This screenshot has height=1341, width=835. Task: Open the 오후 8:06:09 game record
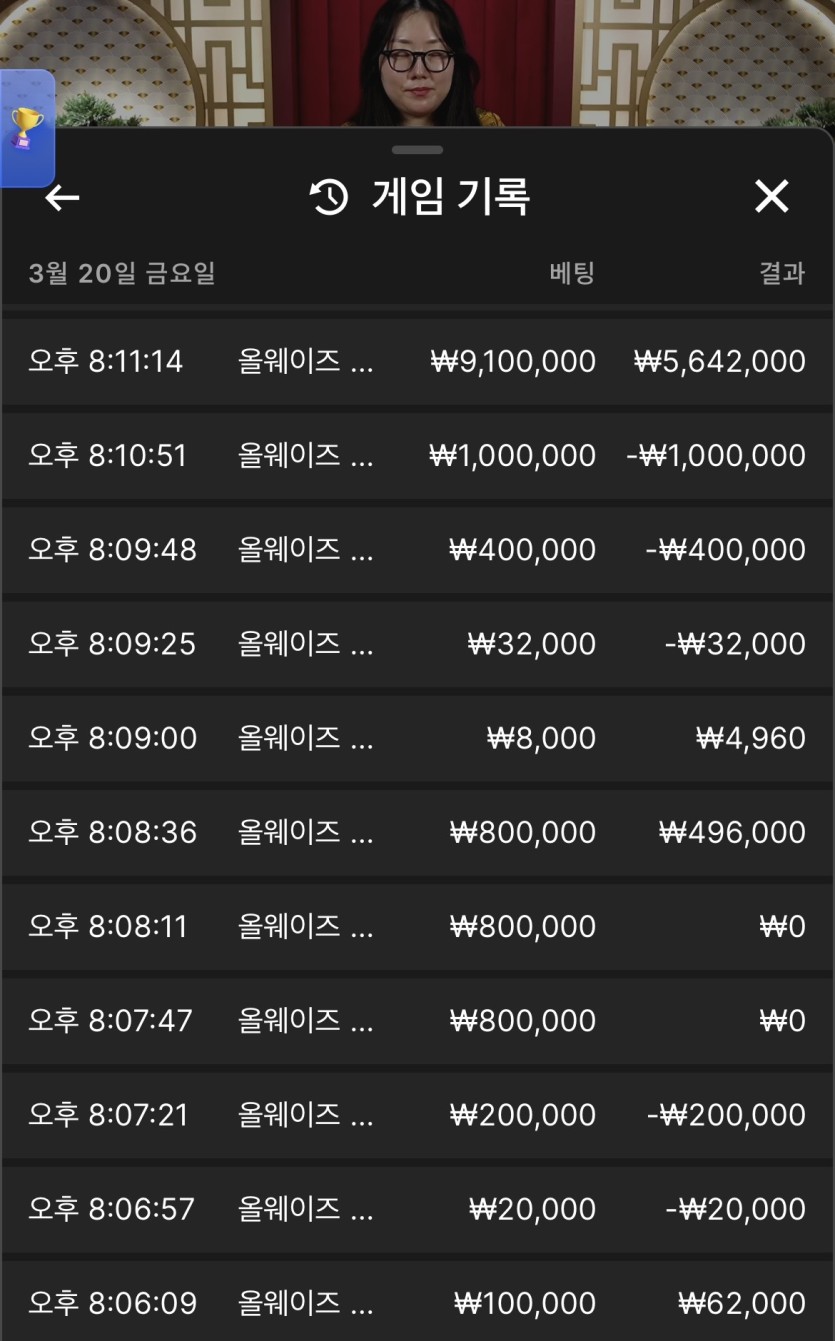[x=417, y=1302]
